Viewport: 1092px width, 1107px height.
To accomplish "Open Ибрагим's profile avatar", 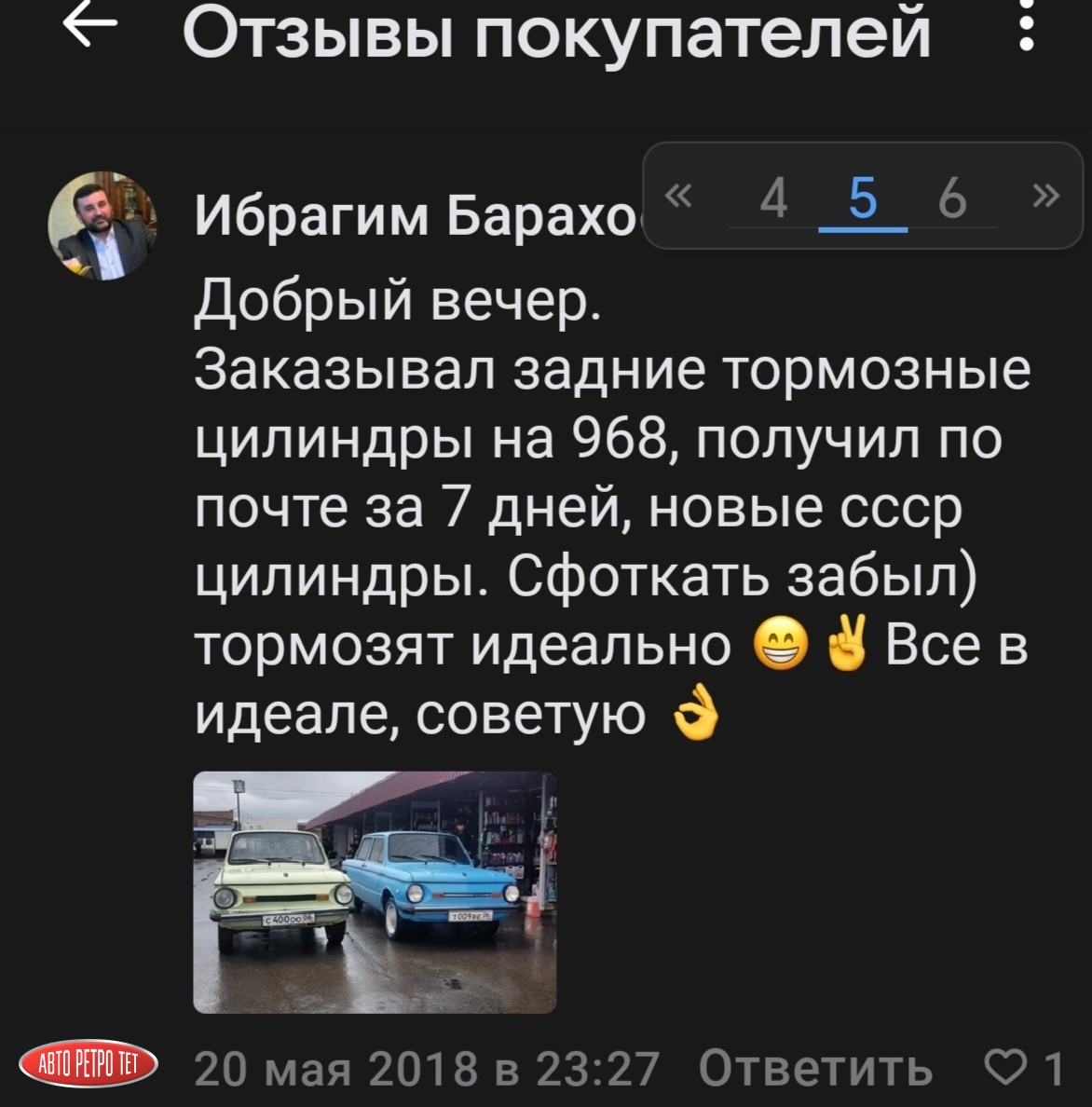I will pos(102,226).
